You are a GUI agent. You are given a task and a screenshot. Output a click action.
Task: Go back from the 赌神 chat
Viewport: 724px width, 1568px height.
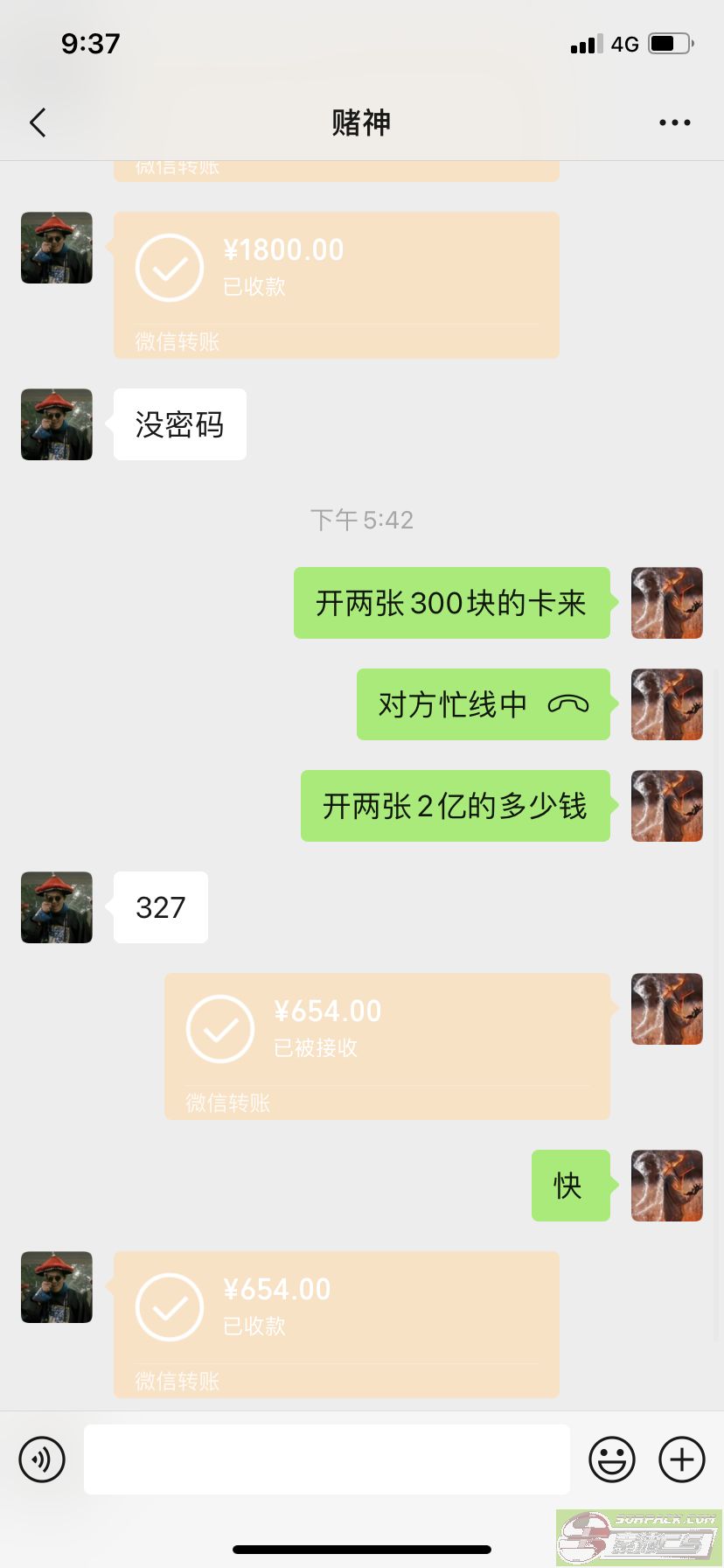coord(38,122)
